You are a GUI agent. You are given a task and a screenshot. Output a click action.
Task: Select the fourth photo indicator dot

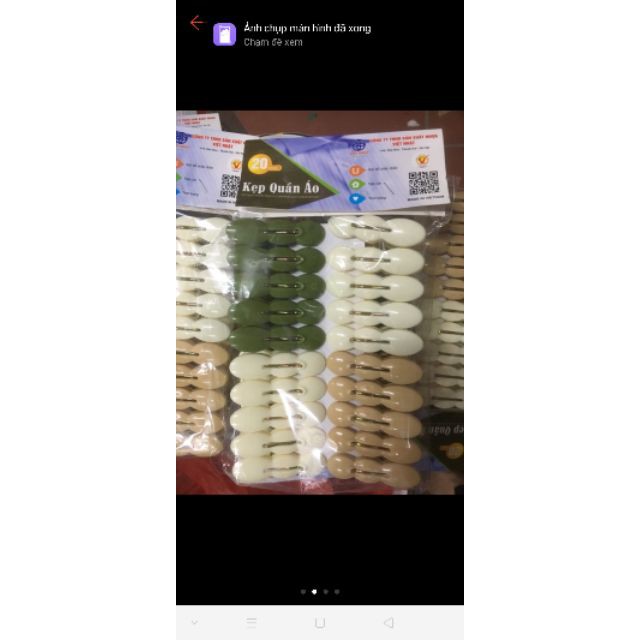click(337, 591)
